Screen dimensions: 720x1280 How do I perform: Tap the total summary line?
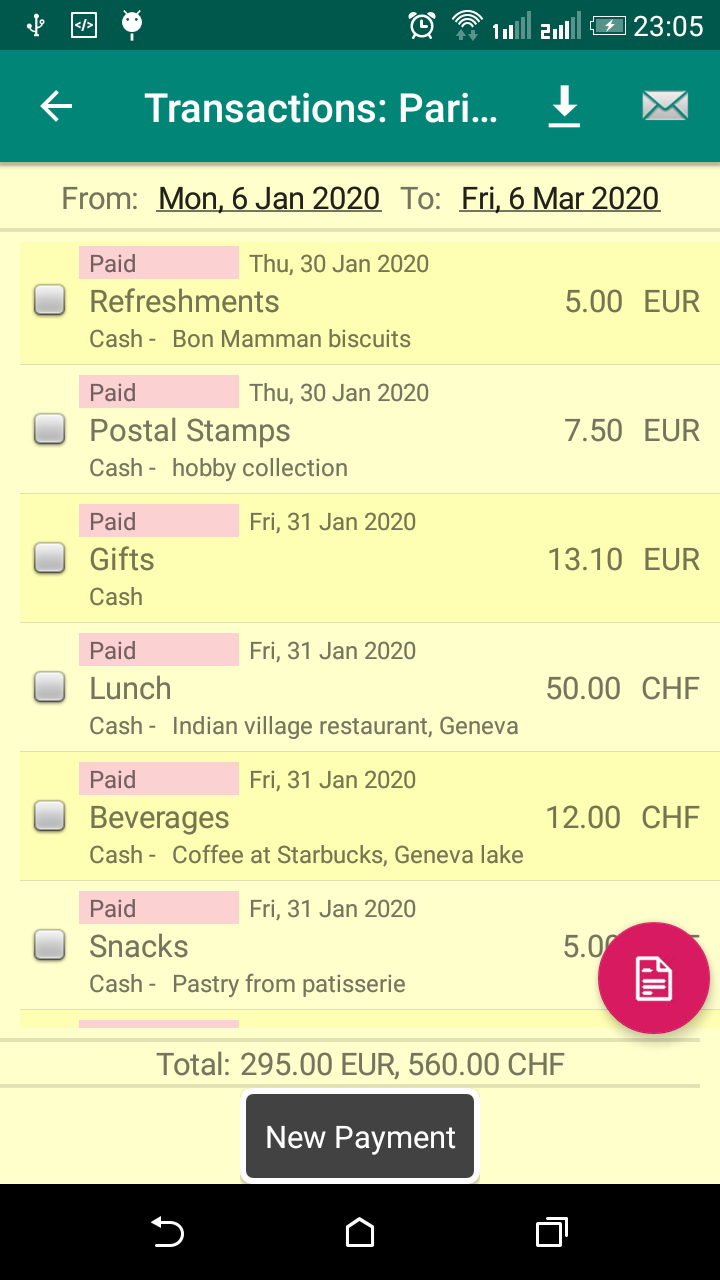[x=360, y=1064]
